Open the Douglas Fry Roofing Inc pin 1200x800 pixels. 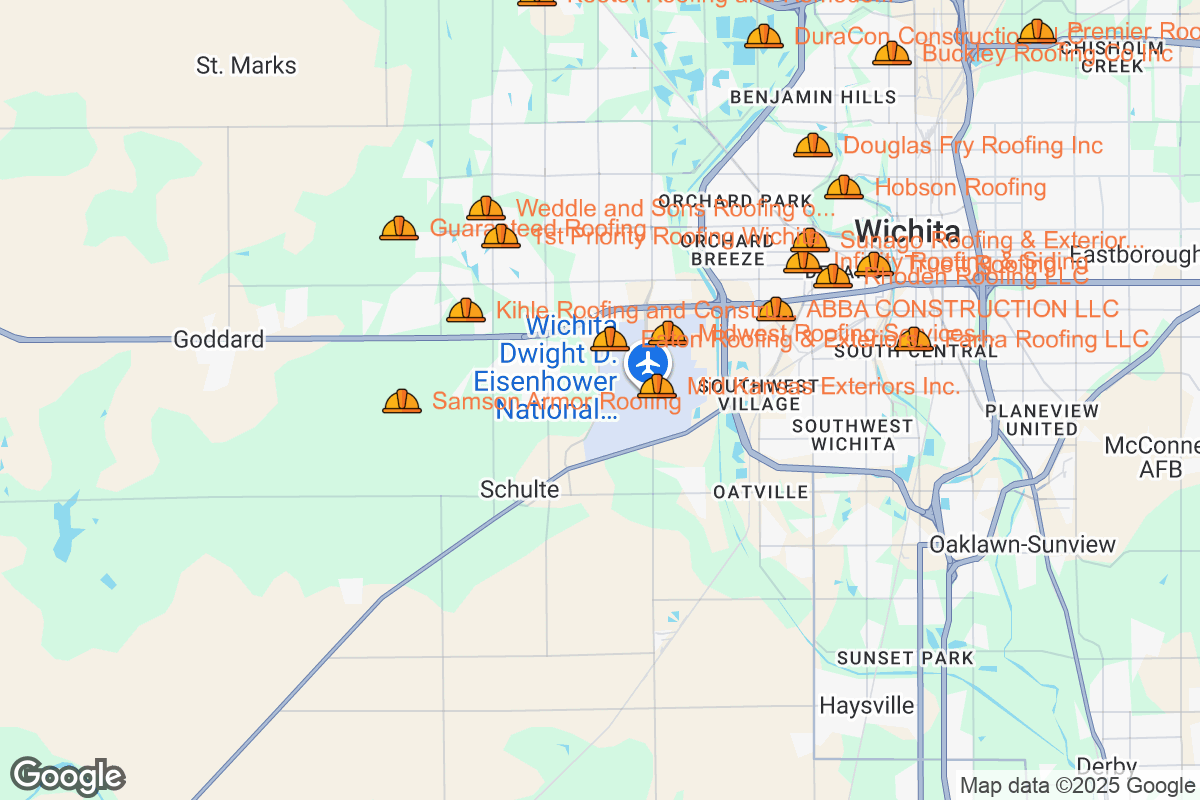[x=813, y=146]
